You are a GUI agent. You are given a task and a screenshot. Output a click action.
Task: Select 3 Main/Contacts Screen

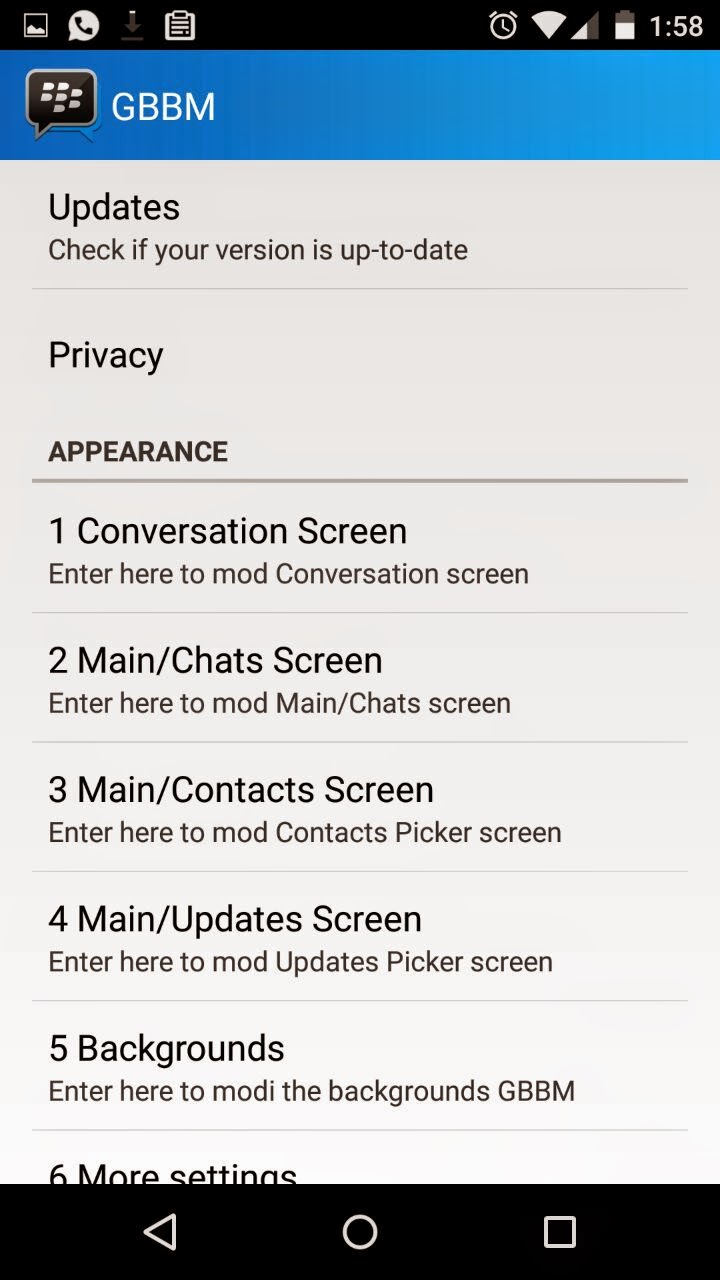point(360,807)
